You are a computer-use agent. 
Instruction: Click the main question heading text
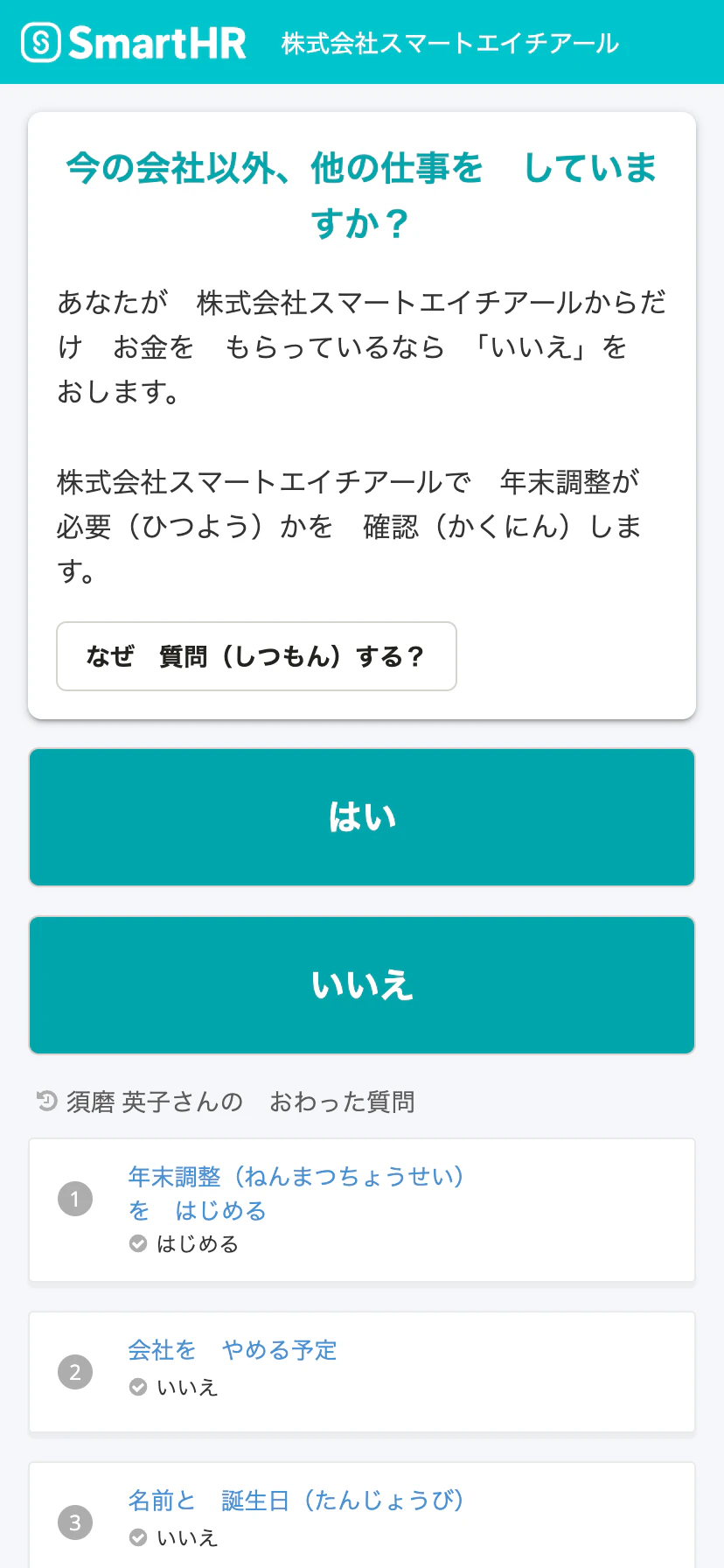[x=362, y=194]
